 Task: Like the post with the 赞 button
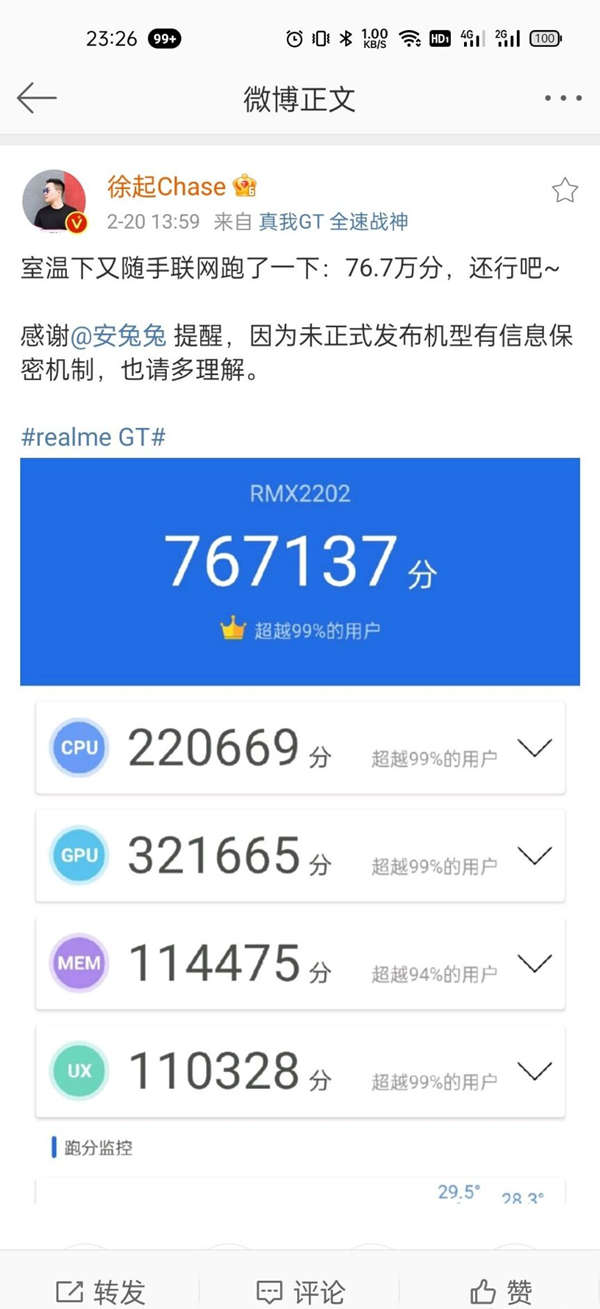click(500, 1290)
